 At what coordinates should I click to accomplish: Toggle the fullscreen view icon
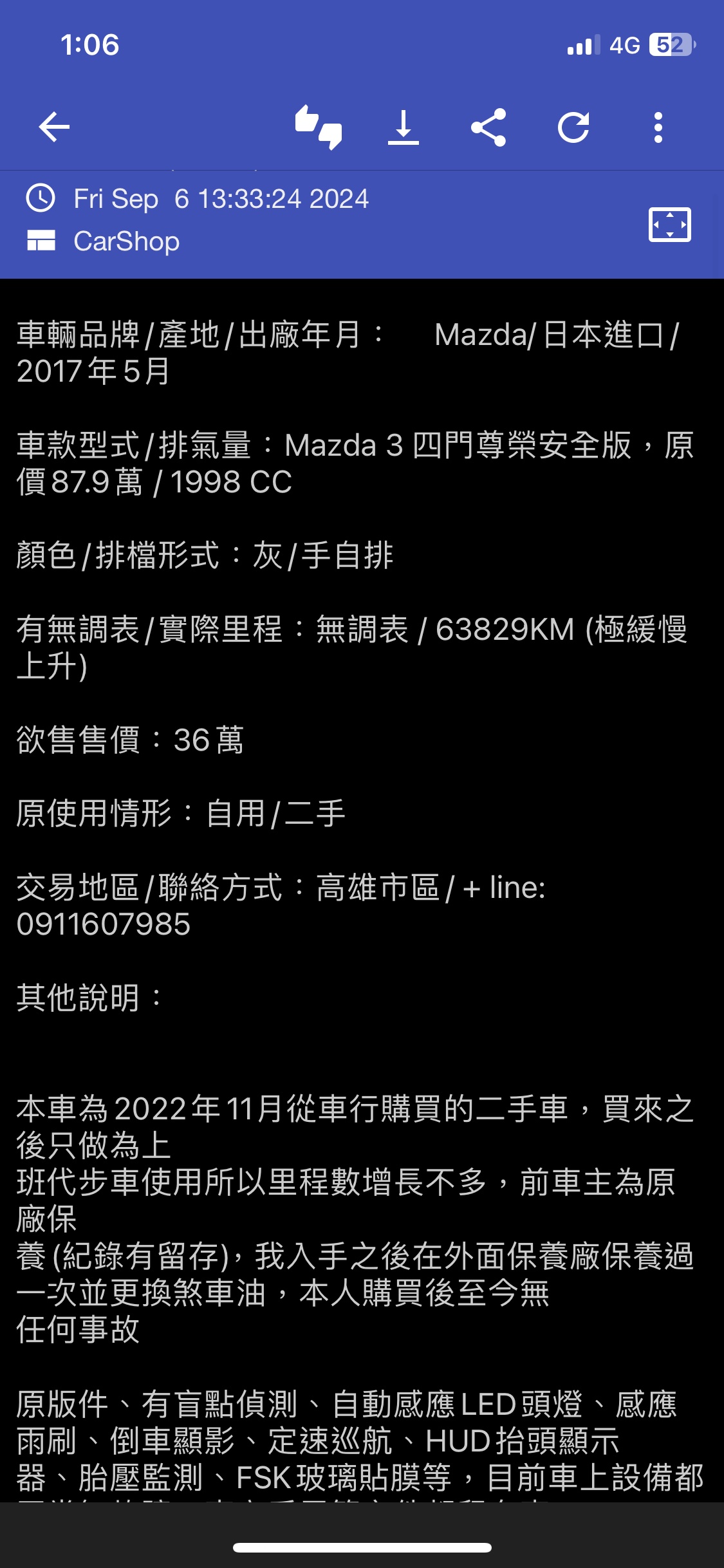point(670,225)
